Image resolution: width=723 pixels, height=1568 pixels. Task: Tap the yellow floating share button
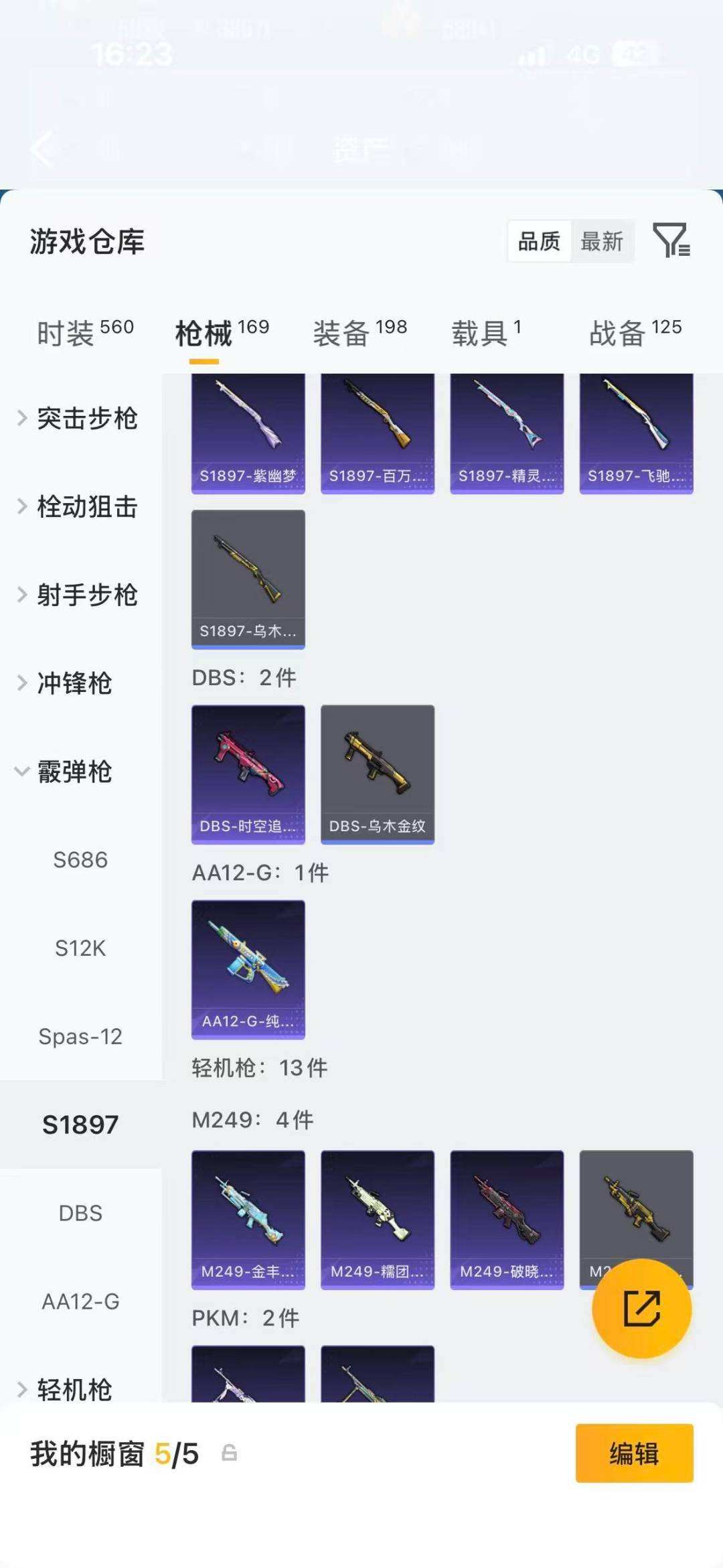point(641,1308)
